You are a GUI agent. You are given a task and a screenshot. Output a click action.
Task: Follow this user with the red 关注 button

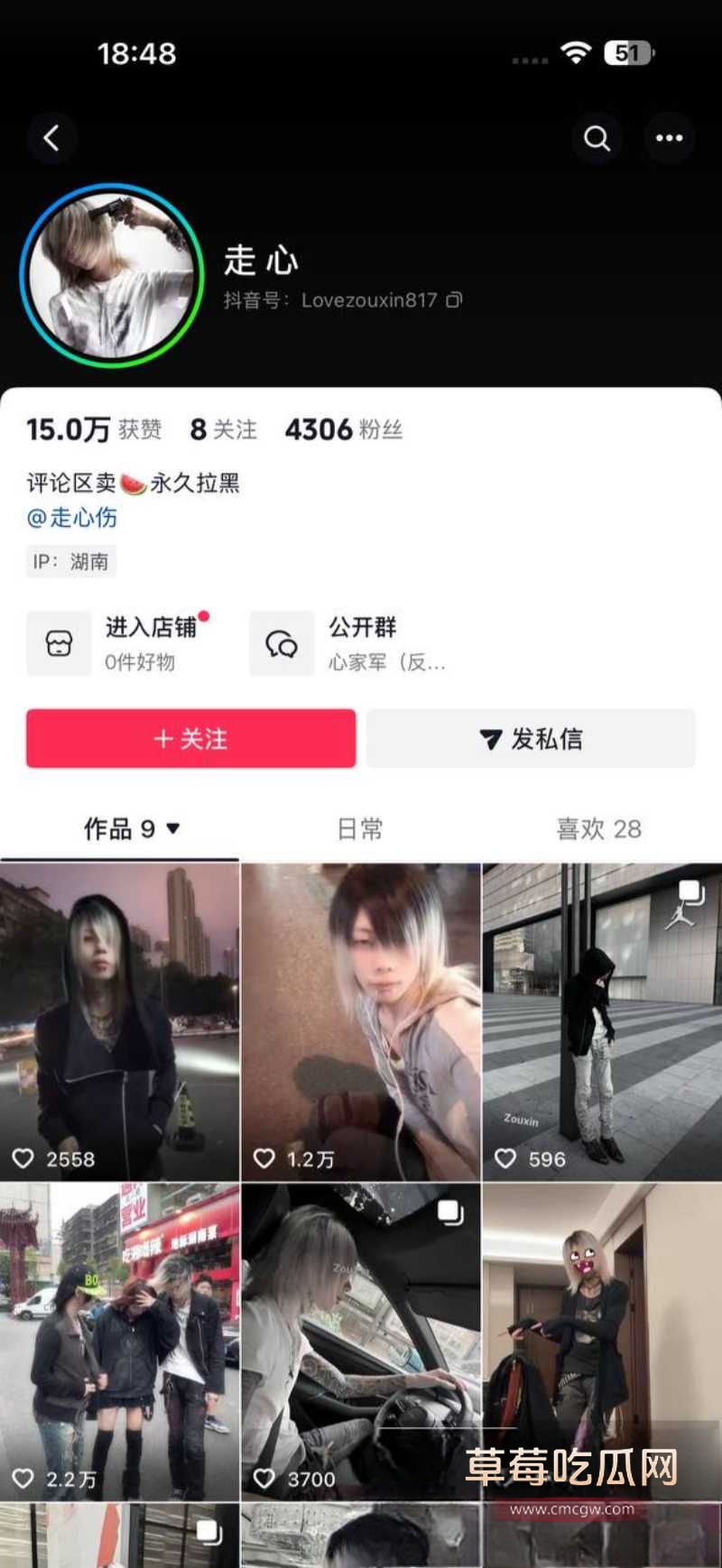coord(190,739)
